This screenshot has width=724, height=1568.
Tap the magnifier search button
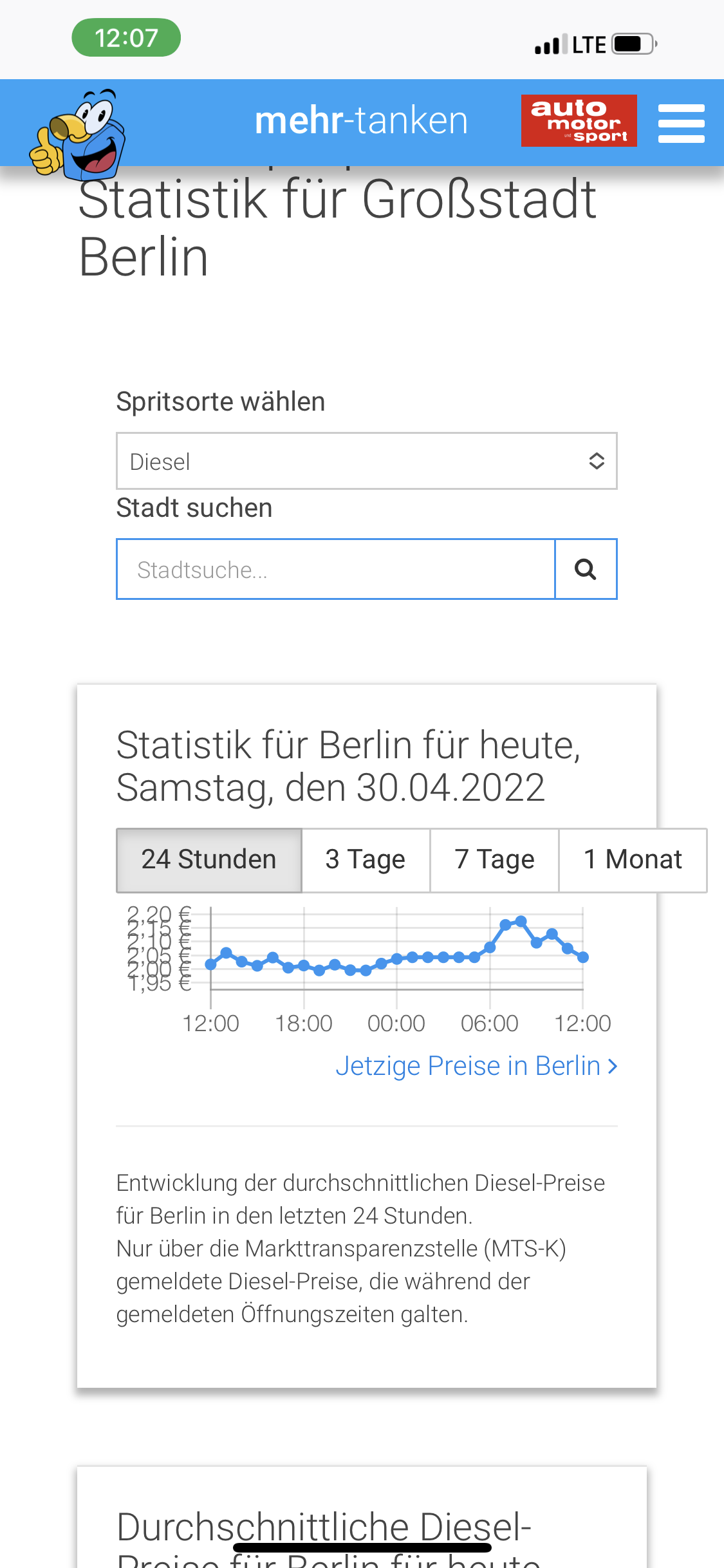pos(586,569)
